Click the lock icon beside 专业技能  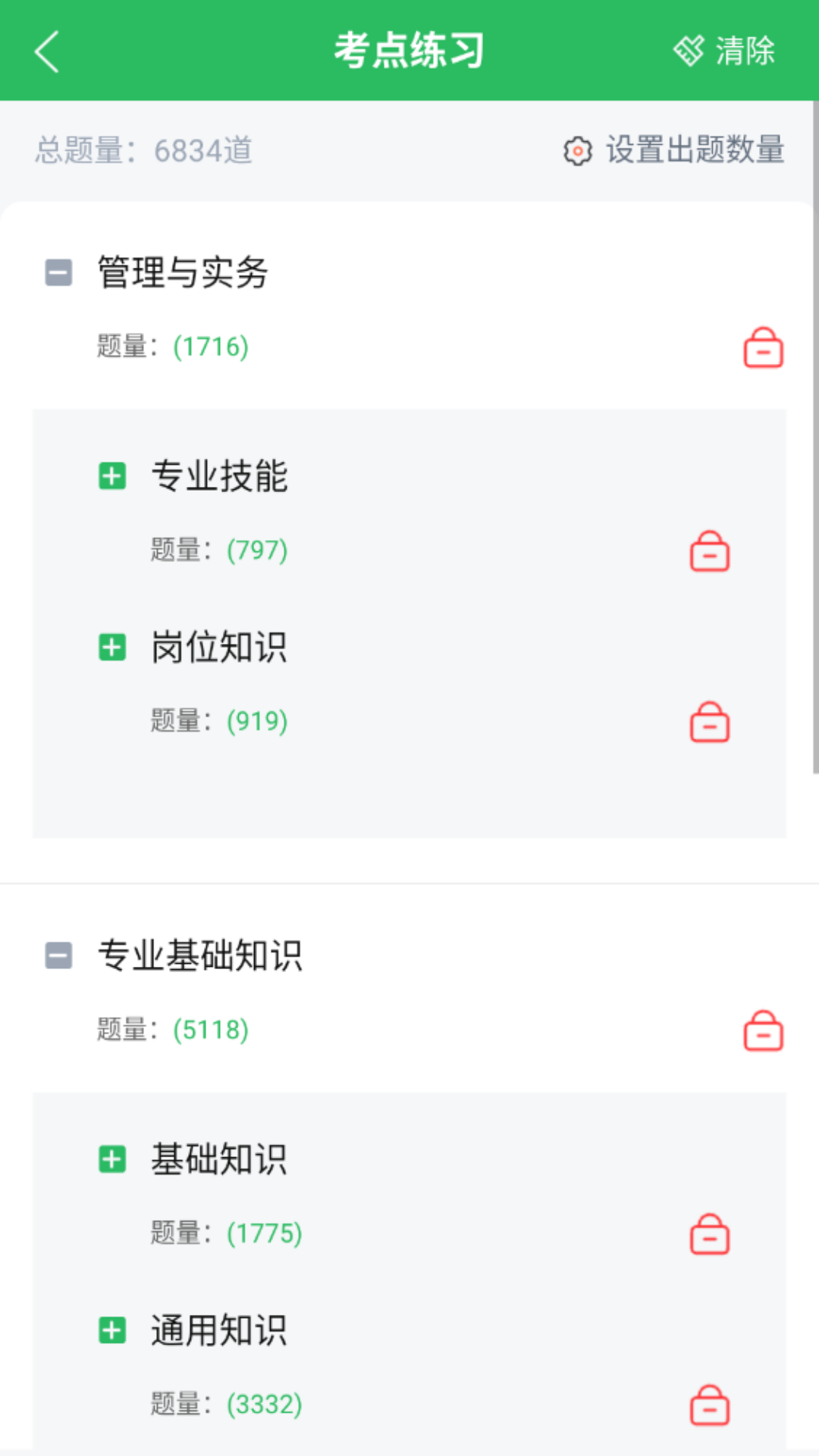[709, 552]
